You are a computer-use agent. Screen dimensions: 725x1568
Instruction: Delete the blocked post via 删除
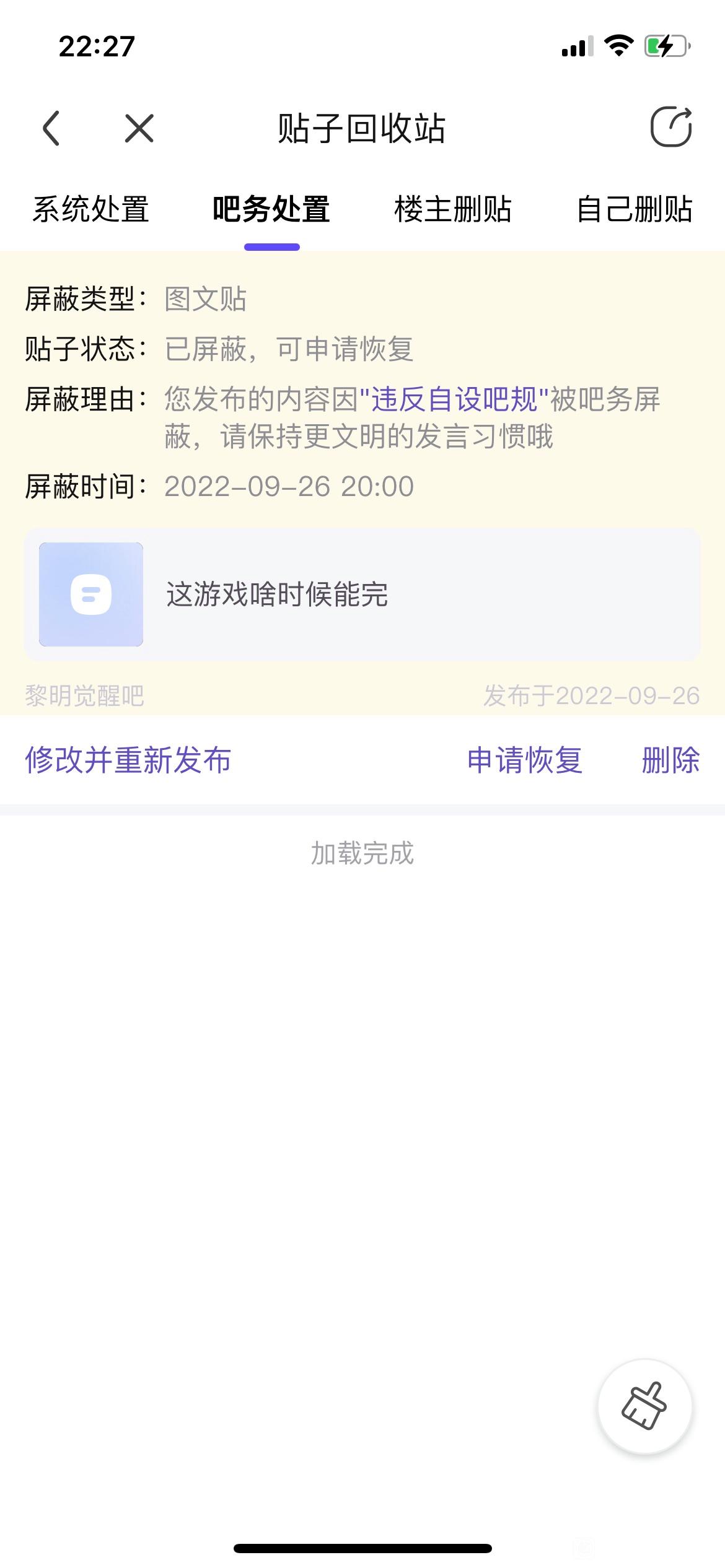pyautogui.click(x=670, y=760)
